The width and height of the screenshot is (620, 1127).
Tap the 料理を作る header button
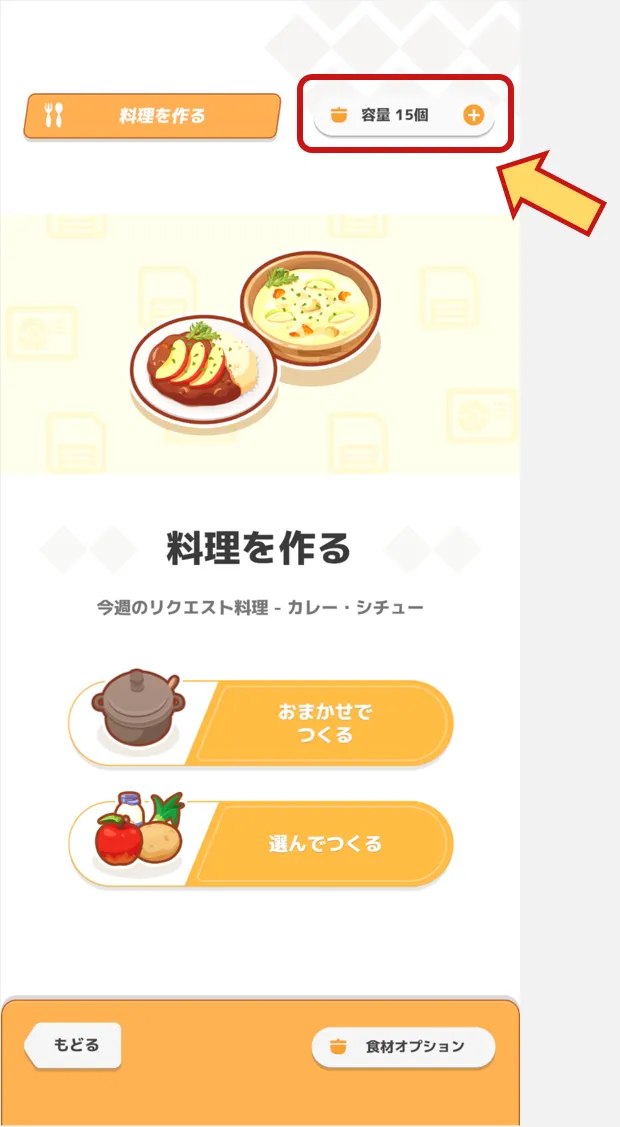152,116
